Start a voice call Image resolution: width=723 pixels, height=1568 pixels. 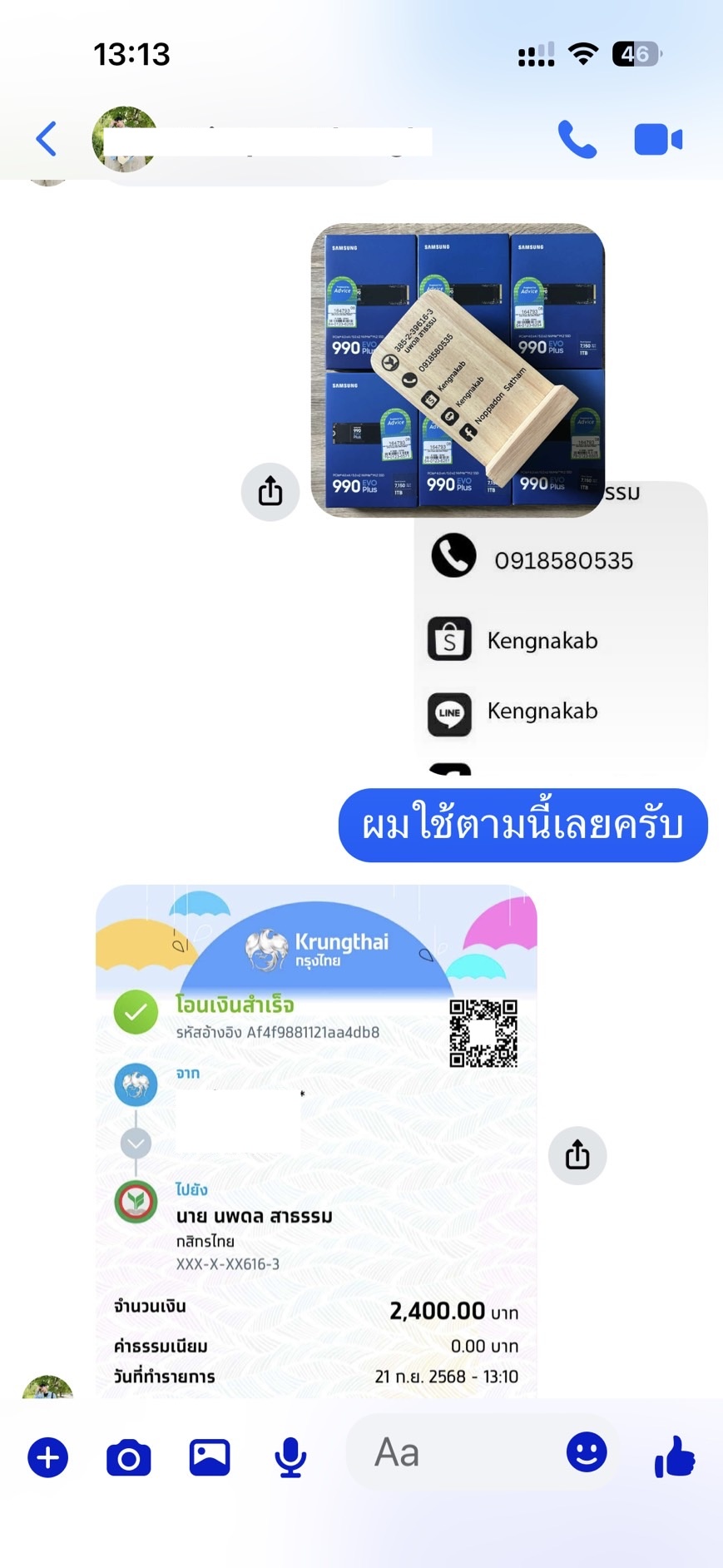[577, 139]
